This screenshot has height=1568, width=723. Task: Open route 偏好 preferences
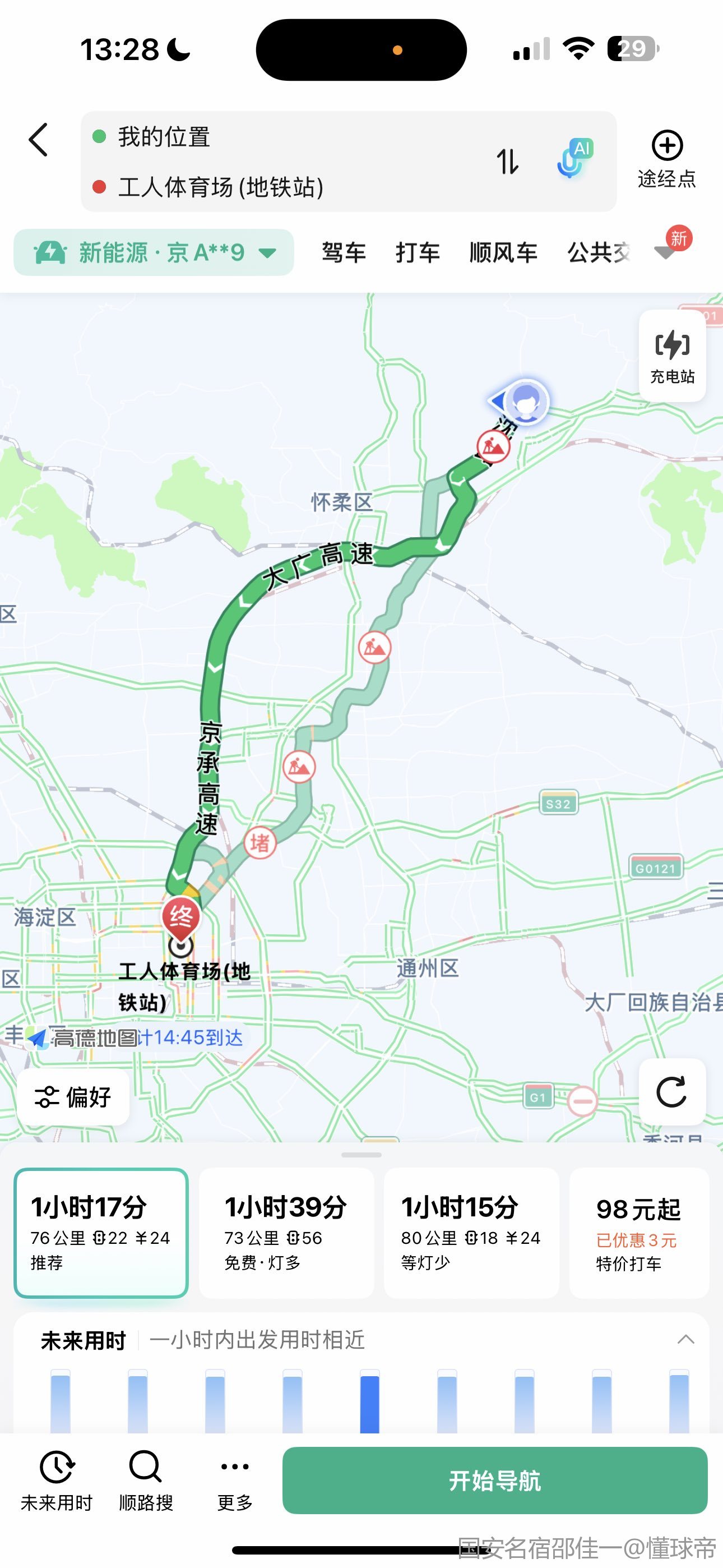coord(73,1097)
